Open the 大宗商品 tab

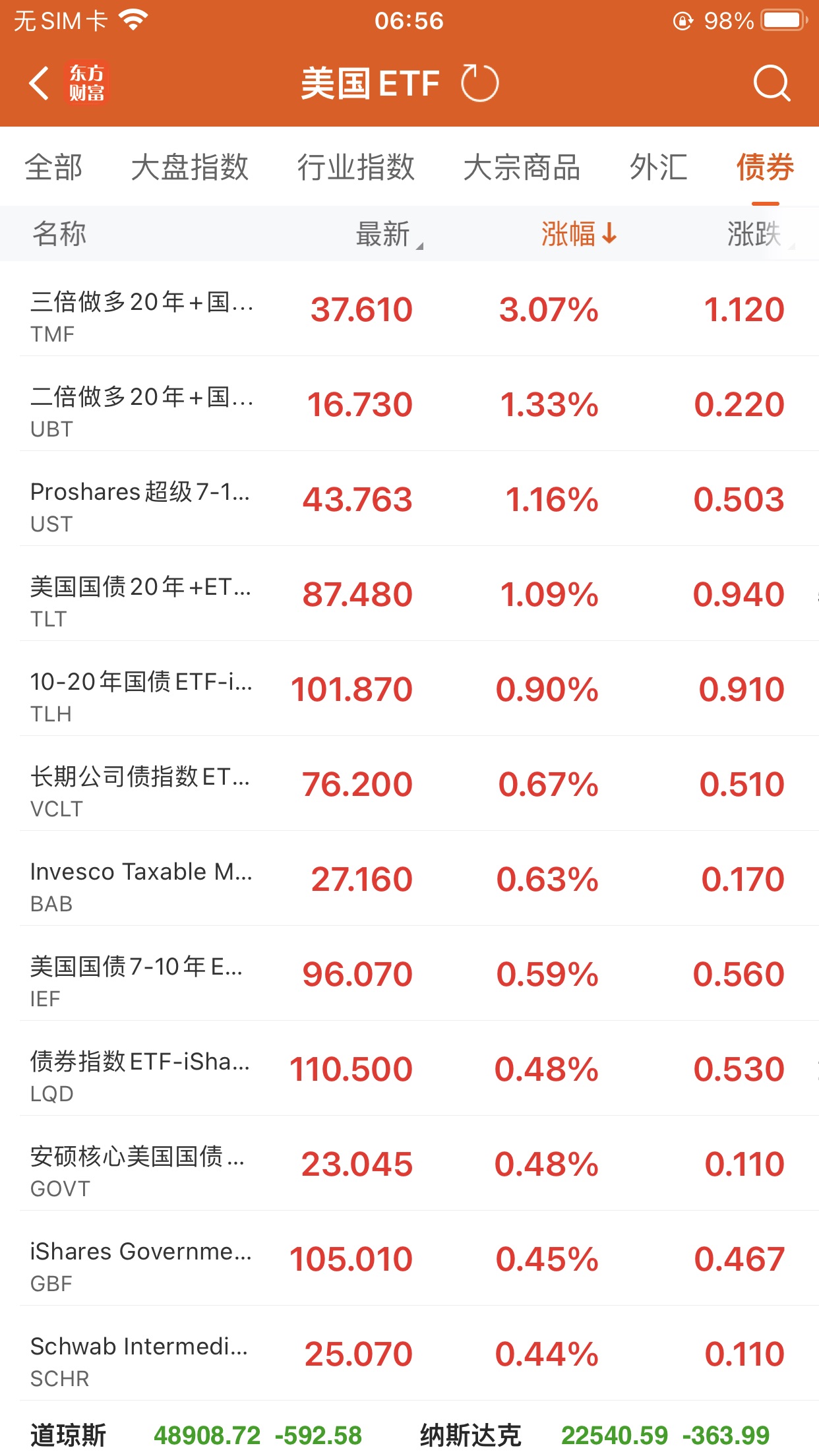pyautogui.click(x=522, y=167)
